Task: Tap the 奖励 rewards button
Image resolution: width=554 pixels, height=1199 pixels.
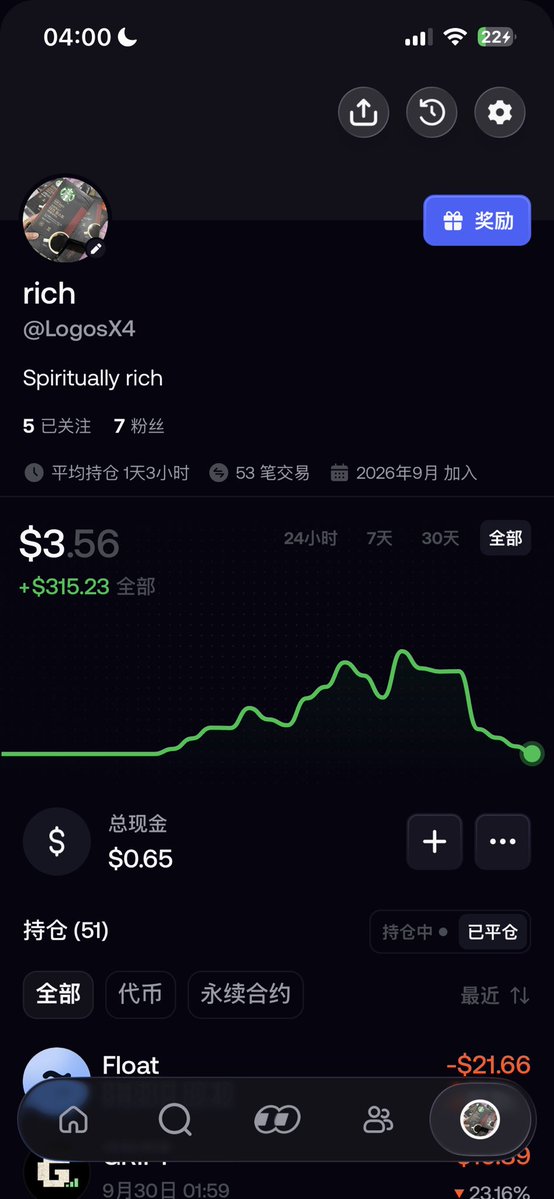Action: (x=477, y=220)
